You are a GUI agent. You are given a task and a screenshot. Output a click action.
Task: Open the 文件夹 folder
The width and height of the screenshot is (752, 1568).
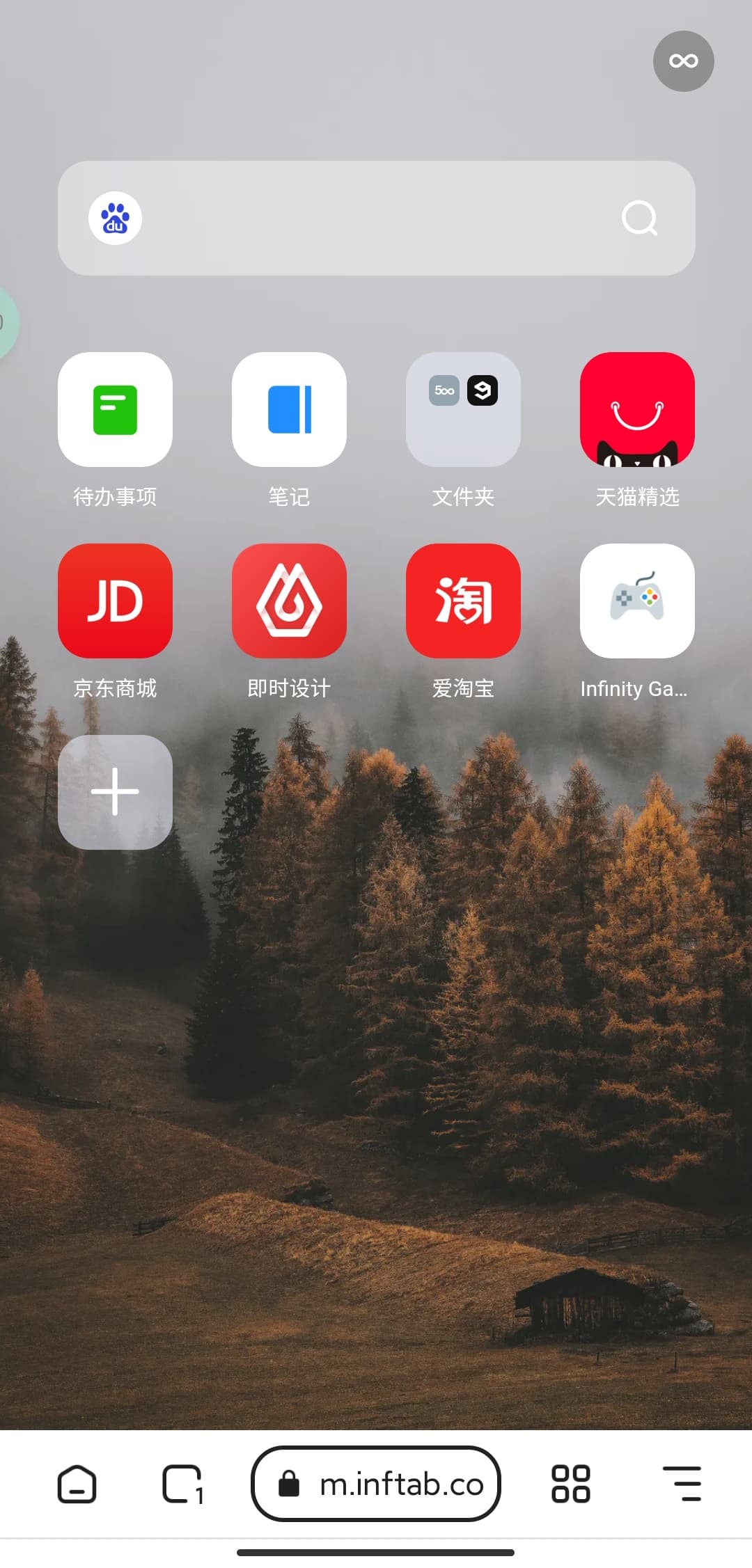click(x=463, y=410)
